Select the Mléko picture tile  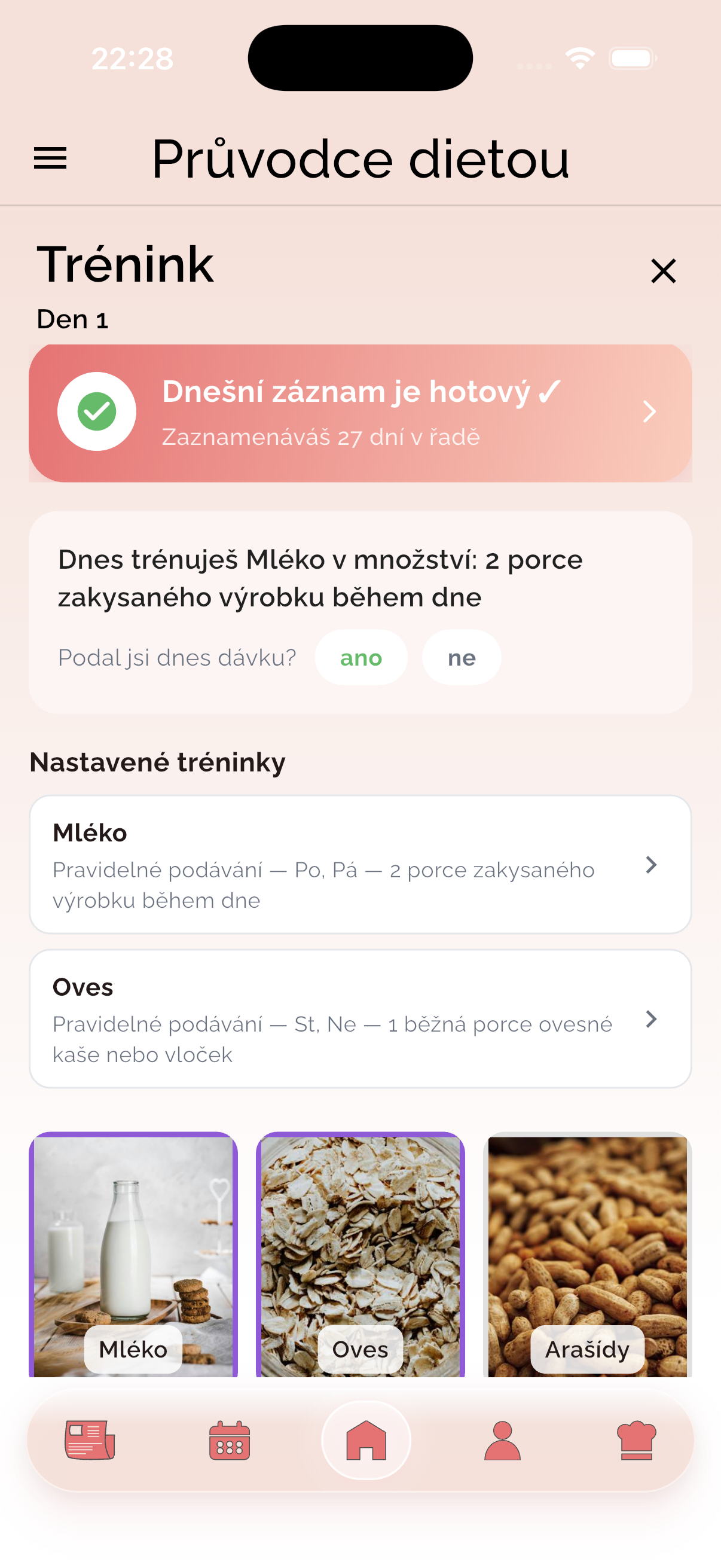pos(133,1255)
